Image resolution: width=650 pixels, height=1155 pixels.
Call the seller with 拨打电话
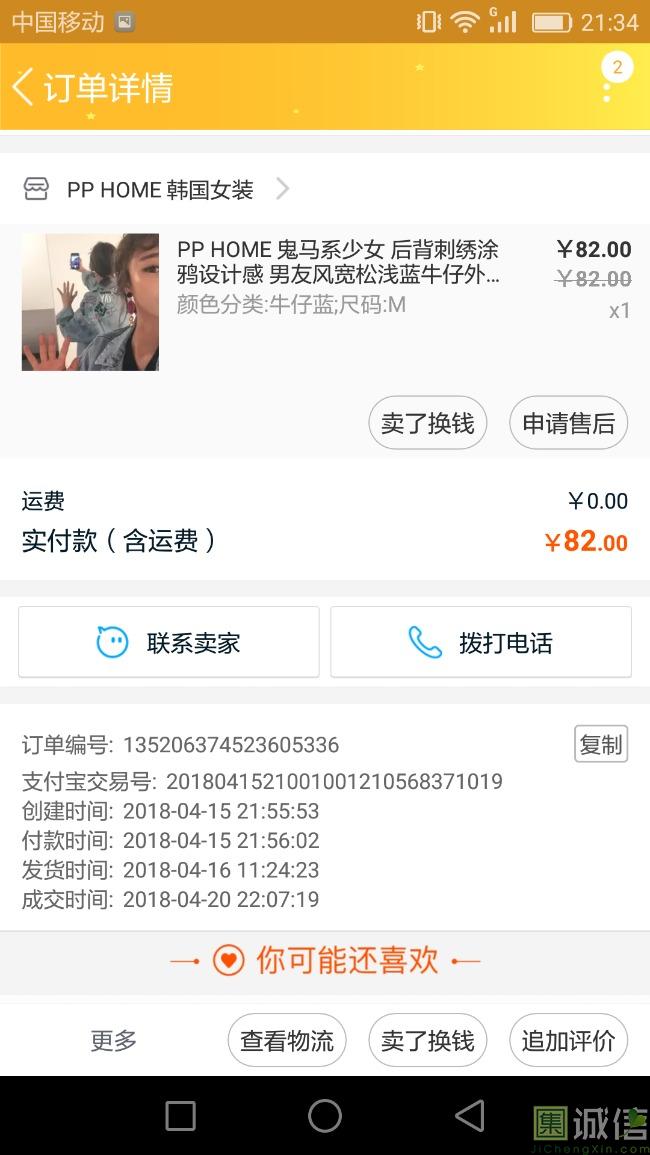481,642
